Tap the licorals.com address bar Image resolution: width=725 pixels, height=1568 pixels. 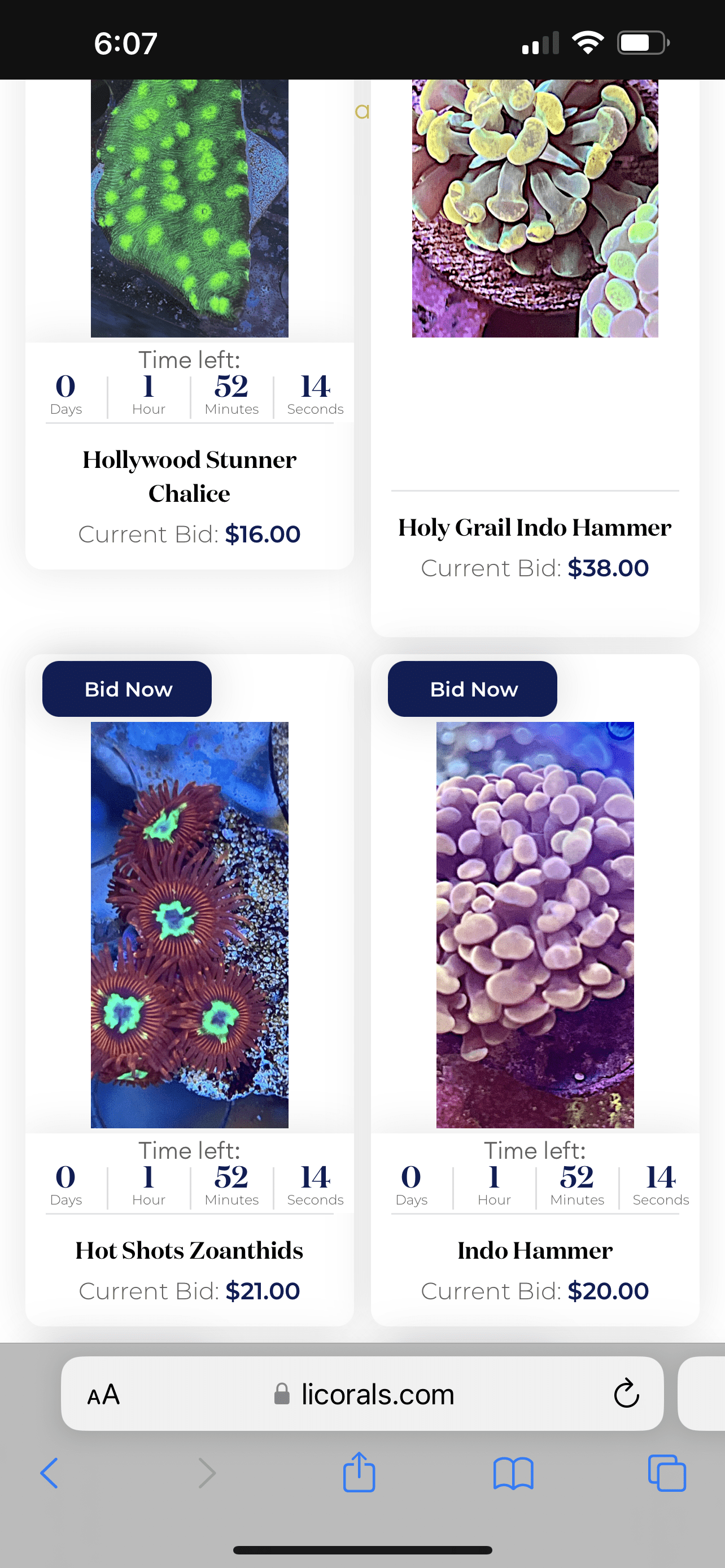(x=377, y=1394)
